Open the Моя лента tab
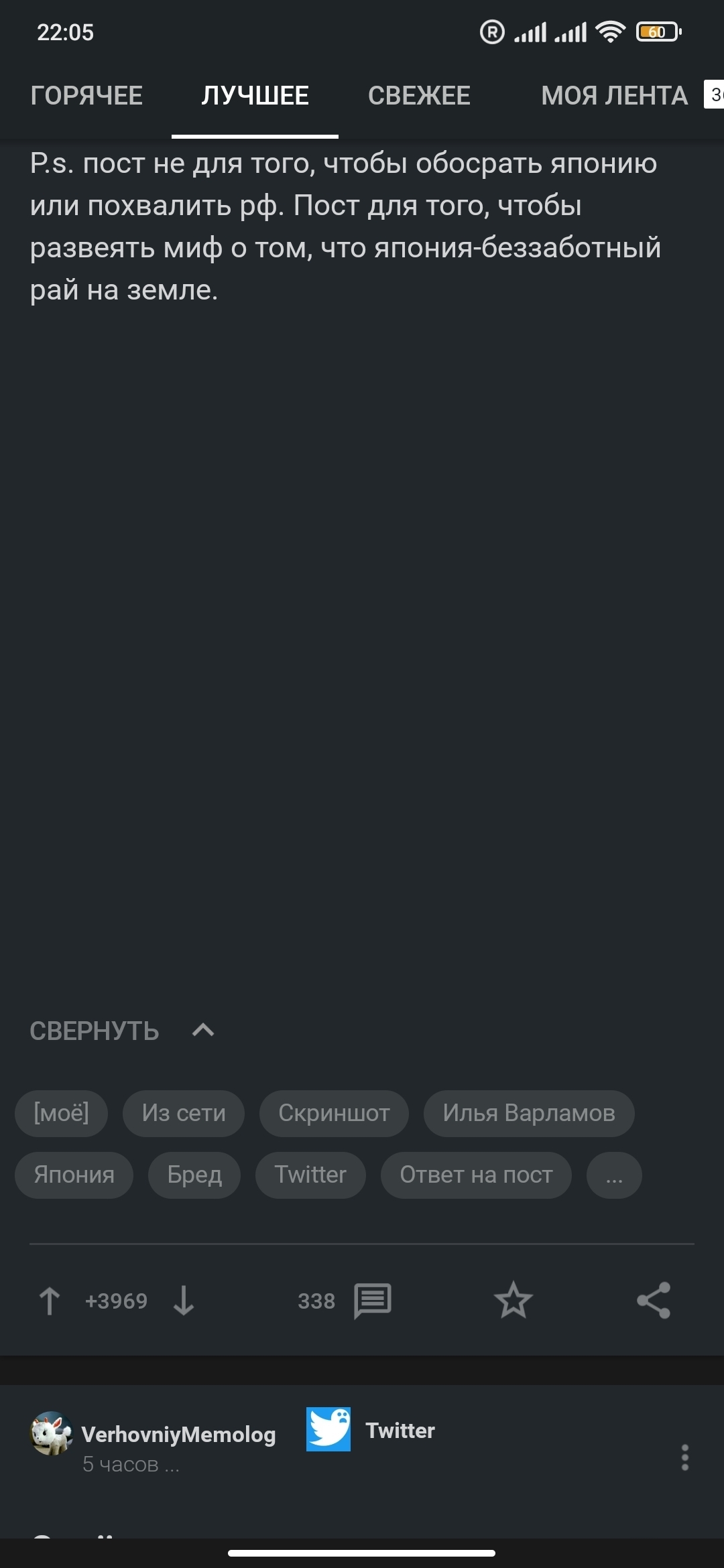 (x=614, y=96)
